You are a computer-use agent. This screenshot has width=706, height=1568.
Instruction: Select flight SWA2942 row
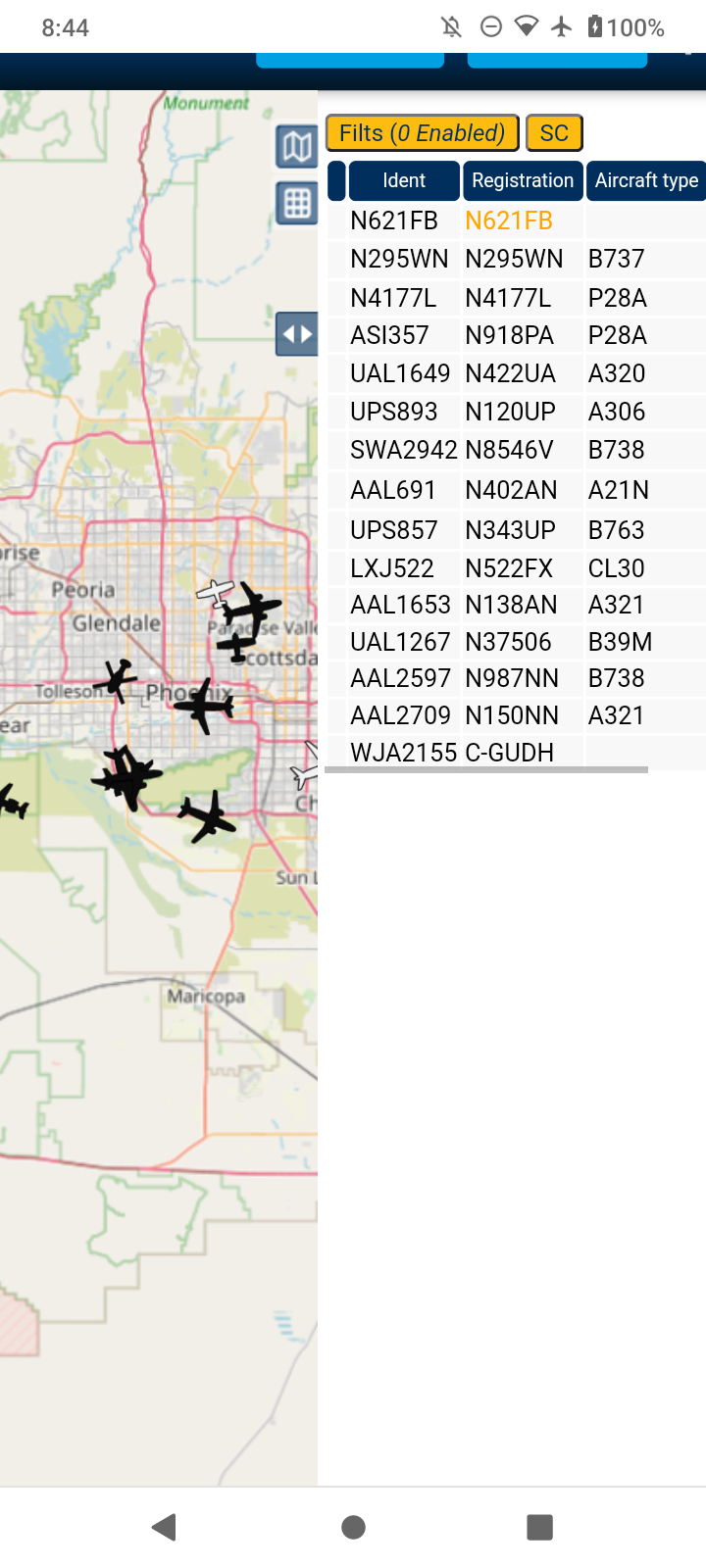[517, 450]
